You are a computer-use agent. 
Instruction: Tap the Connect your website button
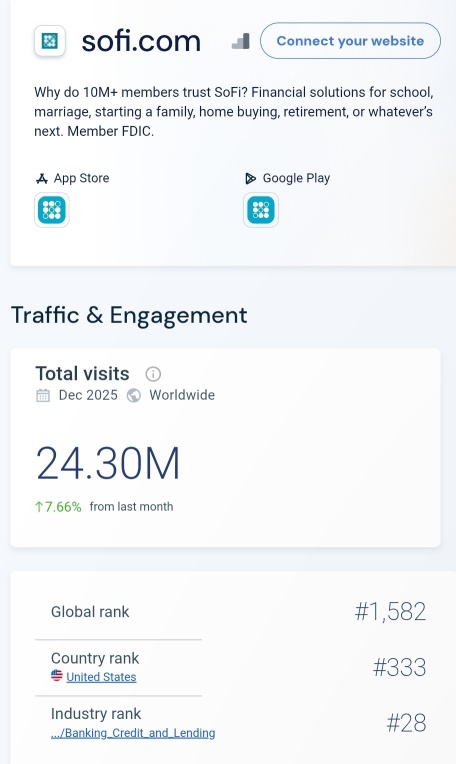click(x=350, y=41)
